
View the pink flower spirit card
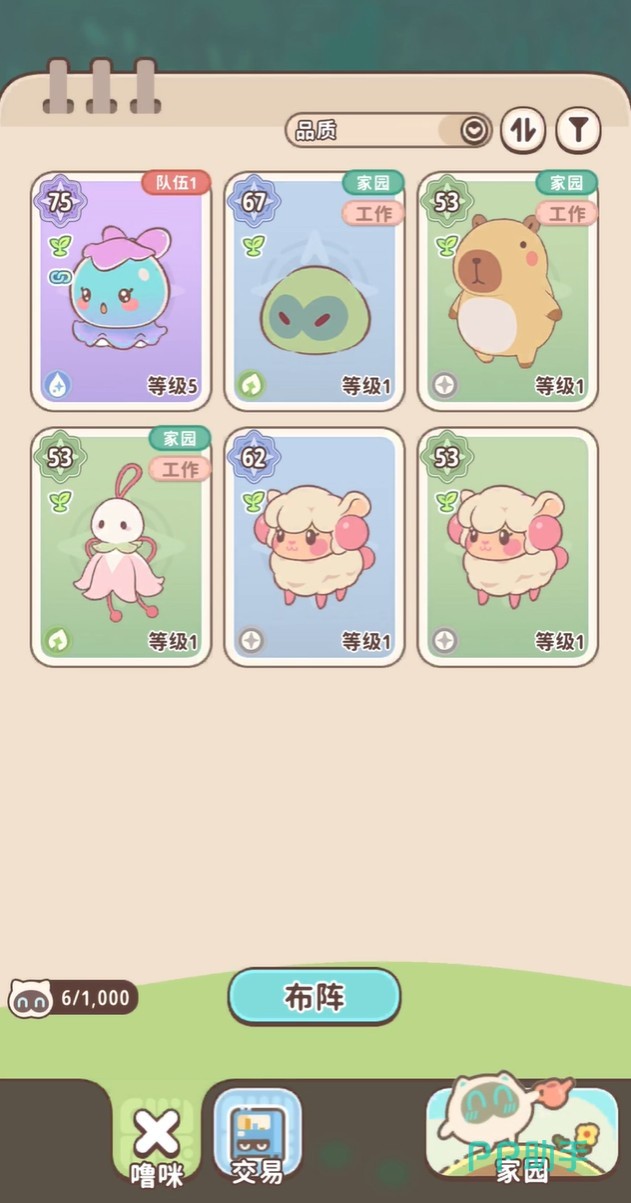121,547
